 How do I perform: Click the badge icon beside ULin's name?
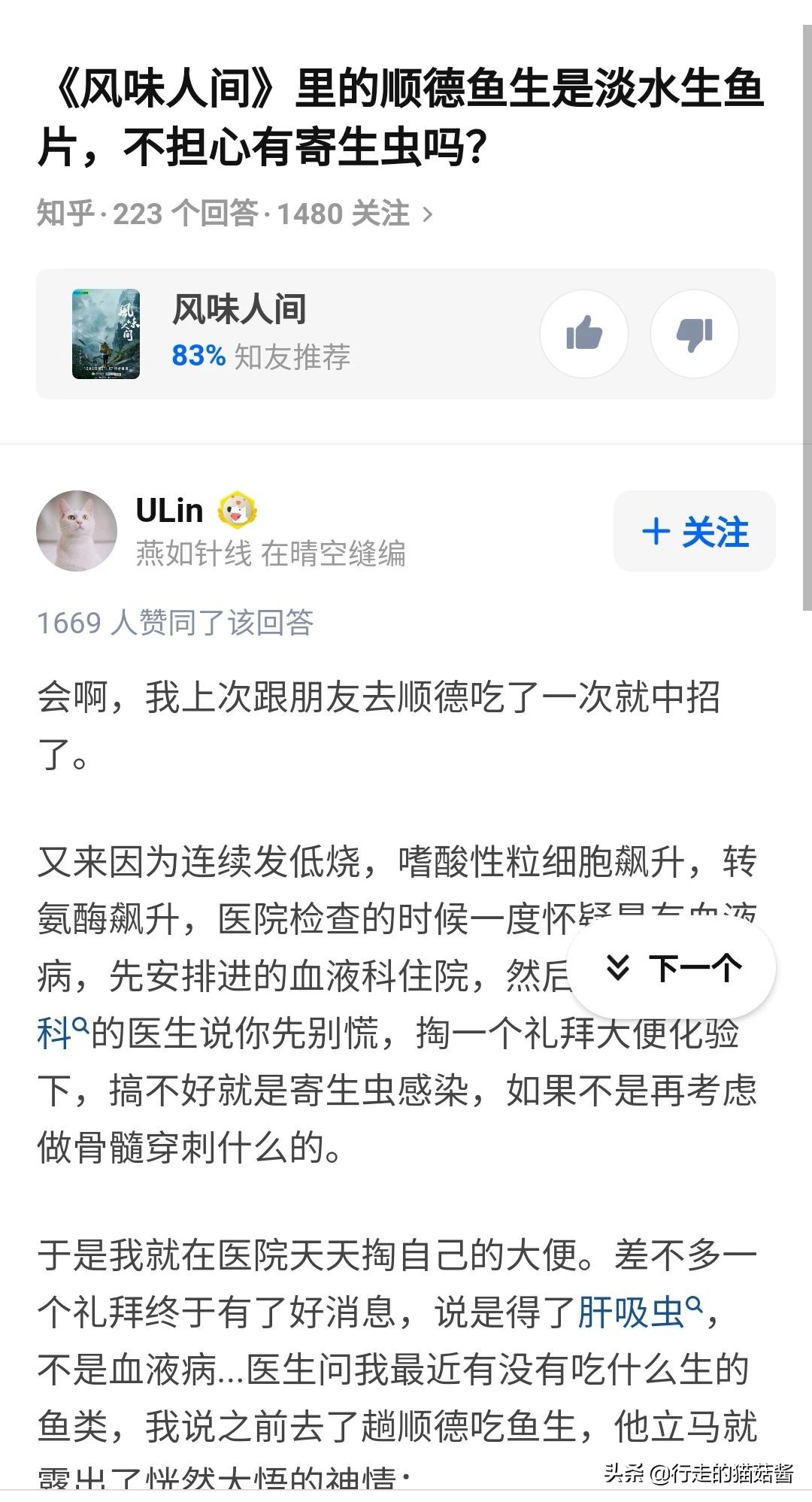click(238, 510)
